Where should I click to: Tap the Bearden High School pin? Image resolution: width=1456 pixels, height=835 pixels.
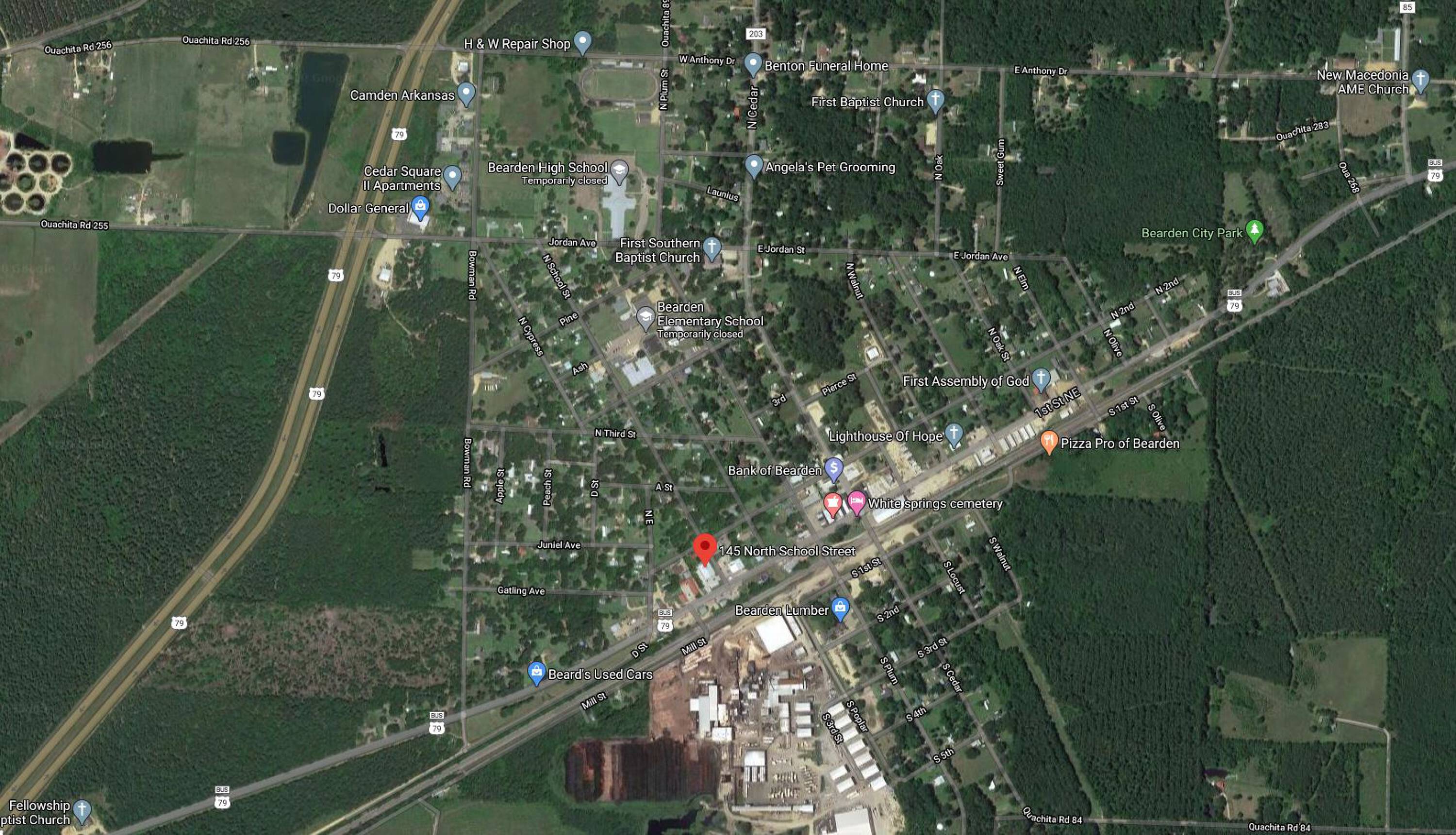[x=619, y=172]
